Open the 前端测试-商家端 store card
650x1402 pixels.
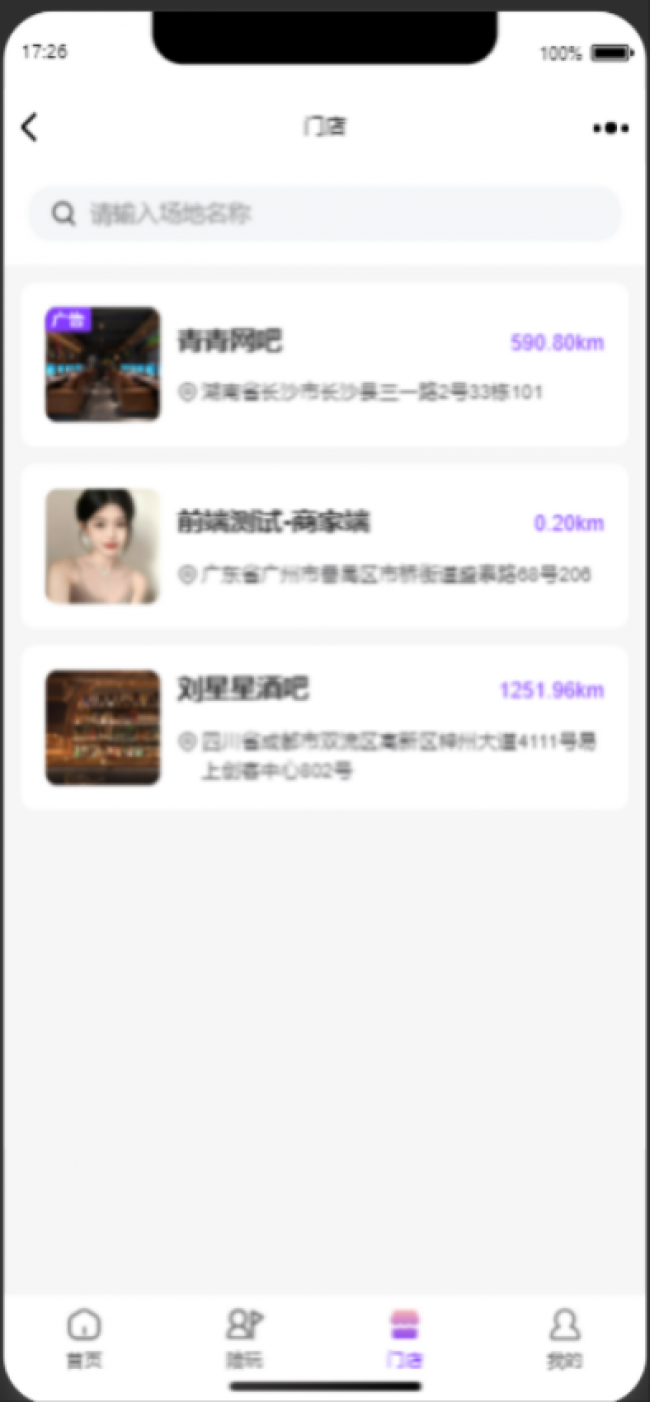325,546
